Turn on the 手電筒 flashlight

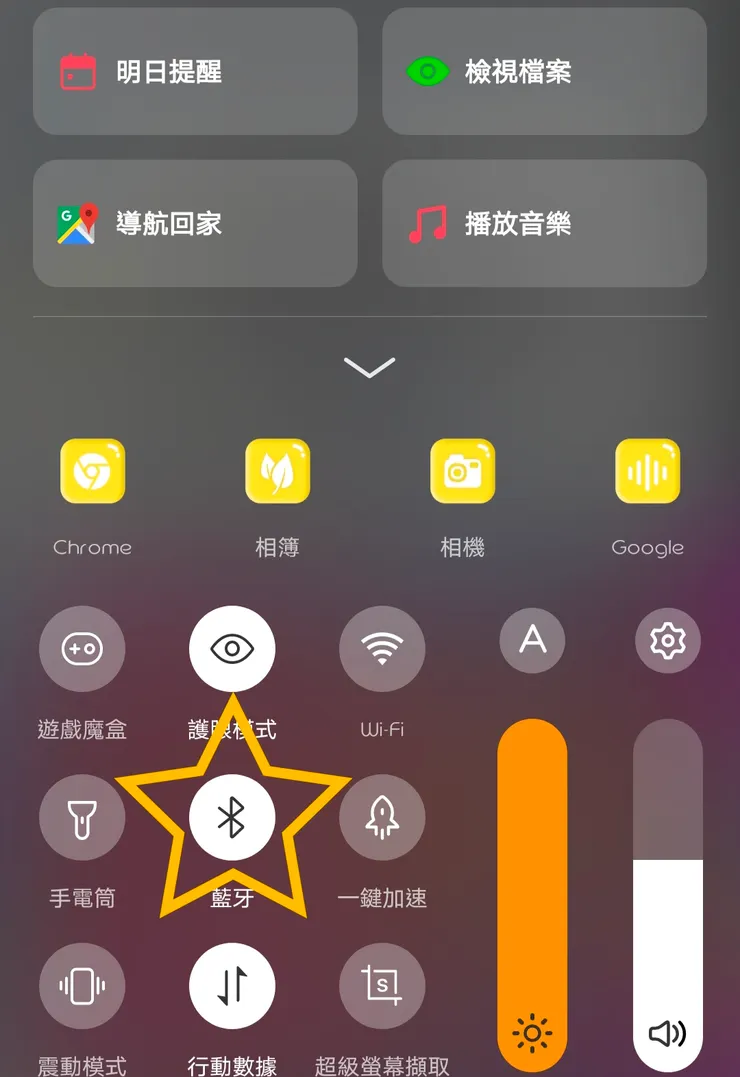click(x=82, y=817)
